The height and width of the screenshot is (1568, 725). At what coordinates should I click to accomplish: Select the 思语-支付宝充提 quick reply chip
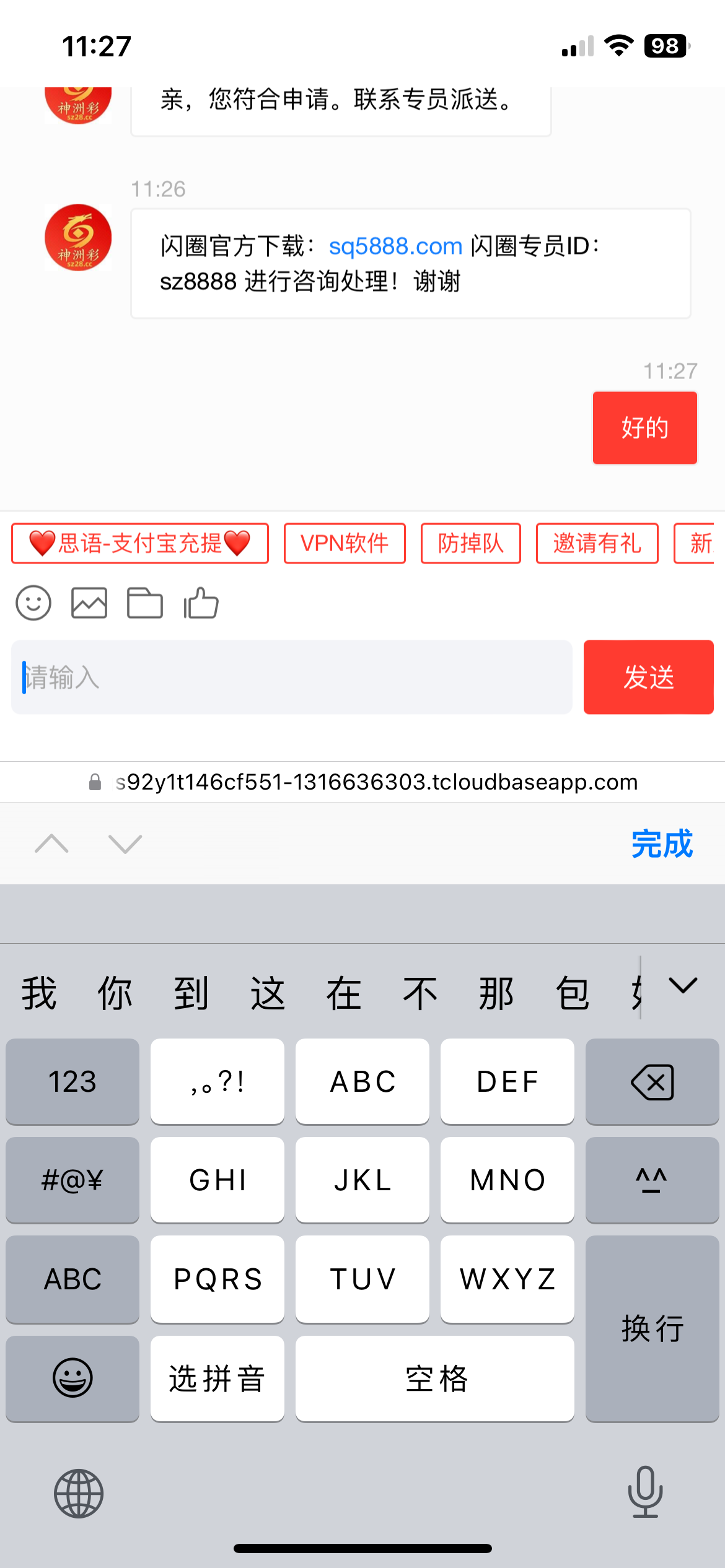pos(140,544)
